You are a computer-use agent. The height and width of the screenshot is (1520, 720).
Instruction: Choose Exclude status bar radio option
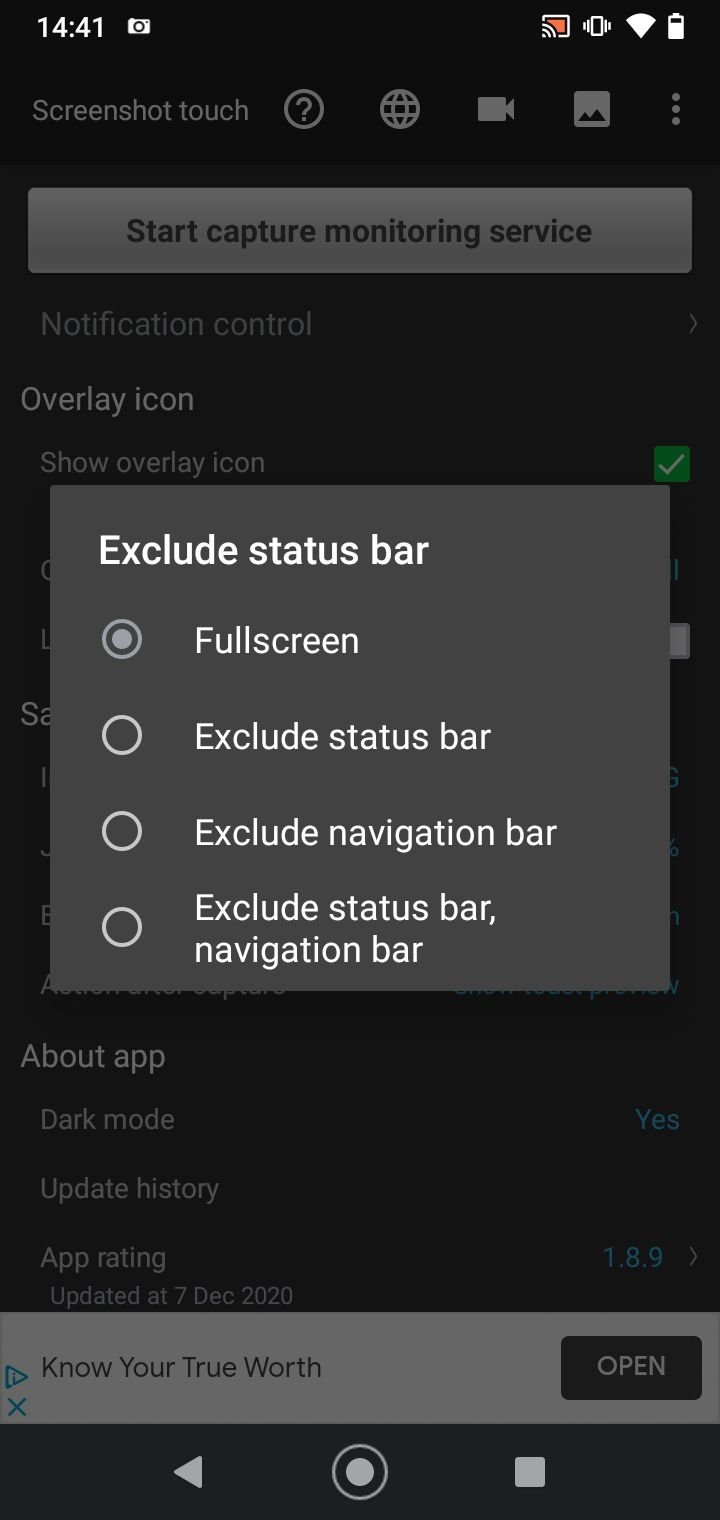(x=359, y=736)
